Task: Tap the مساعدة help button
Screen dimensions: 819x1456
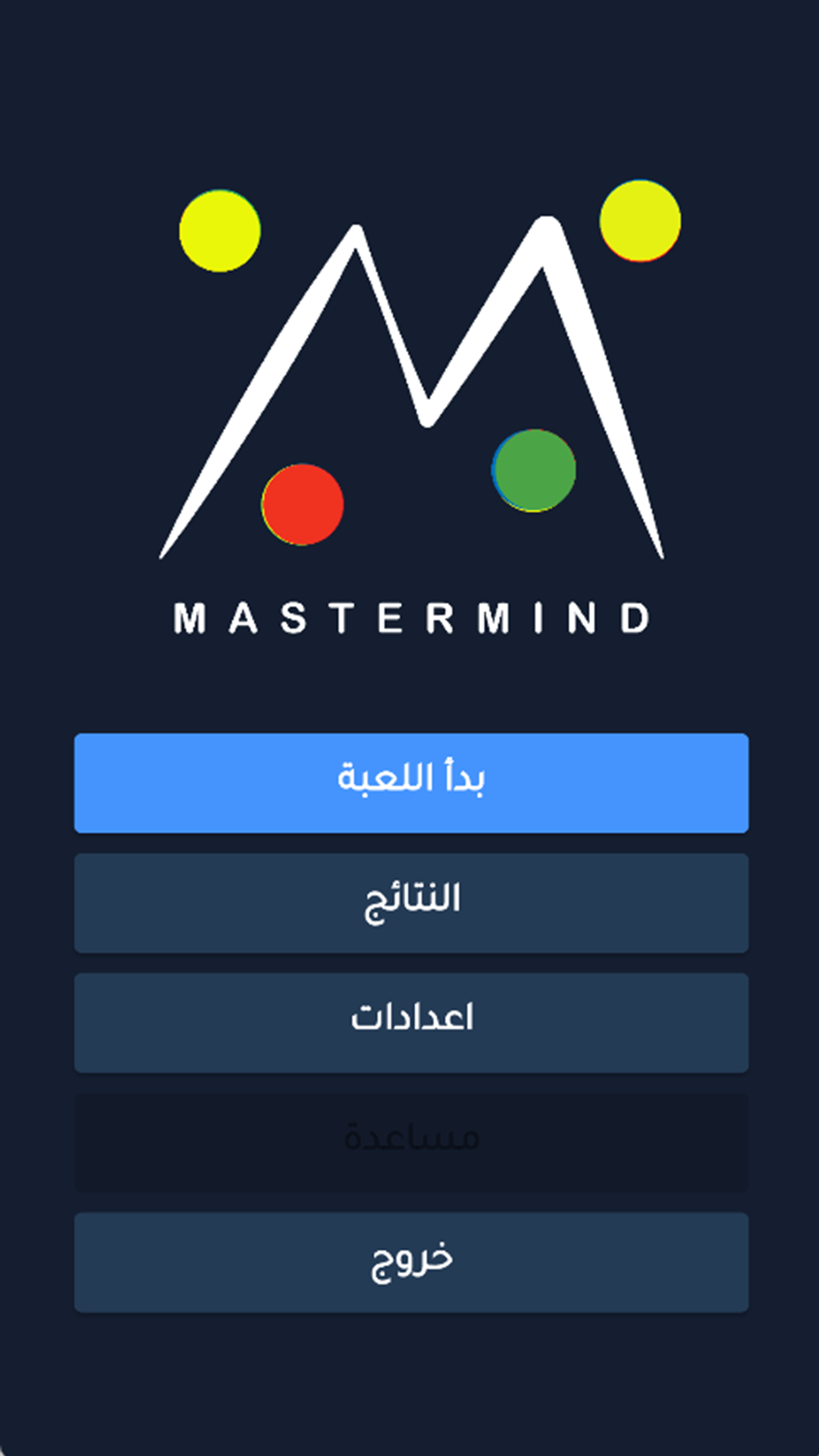Action: click(x=411, y=1142)
